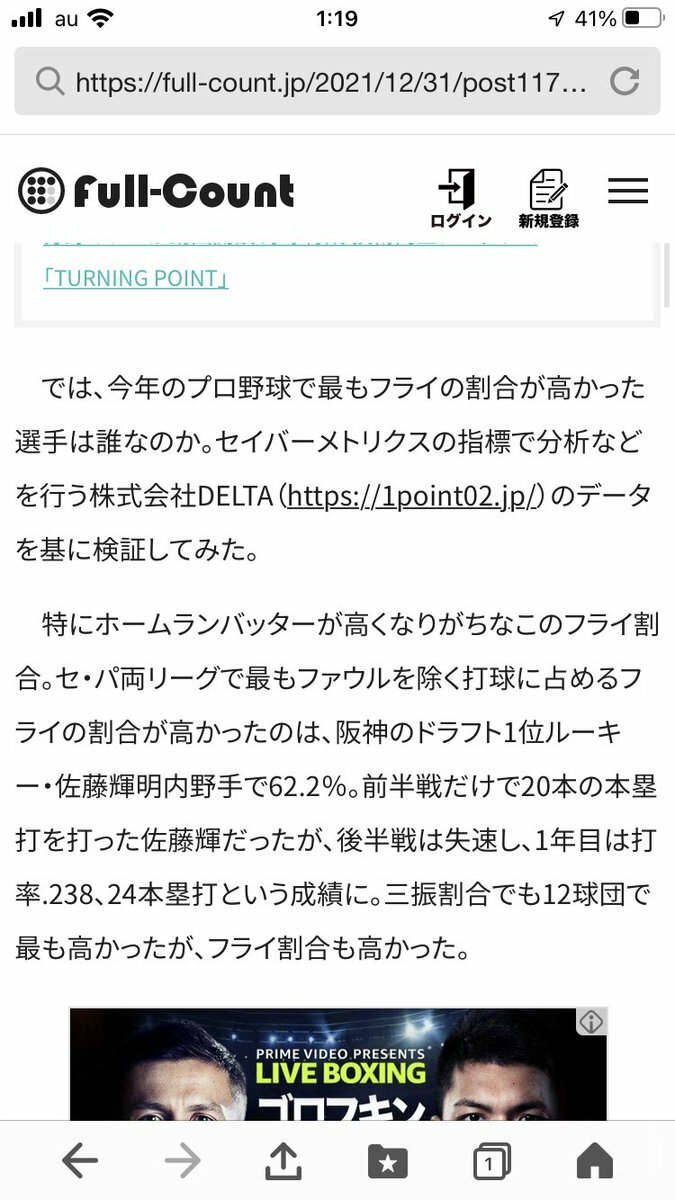Open the bookmarks folder
Screen dimensions: 675x1200
388,1161
